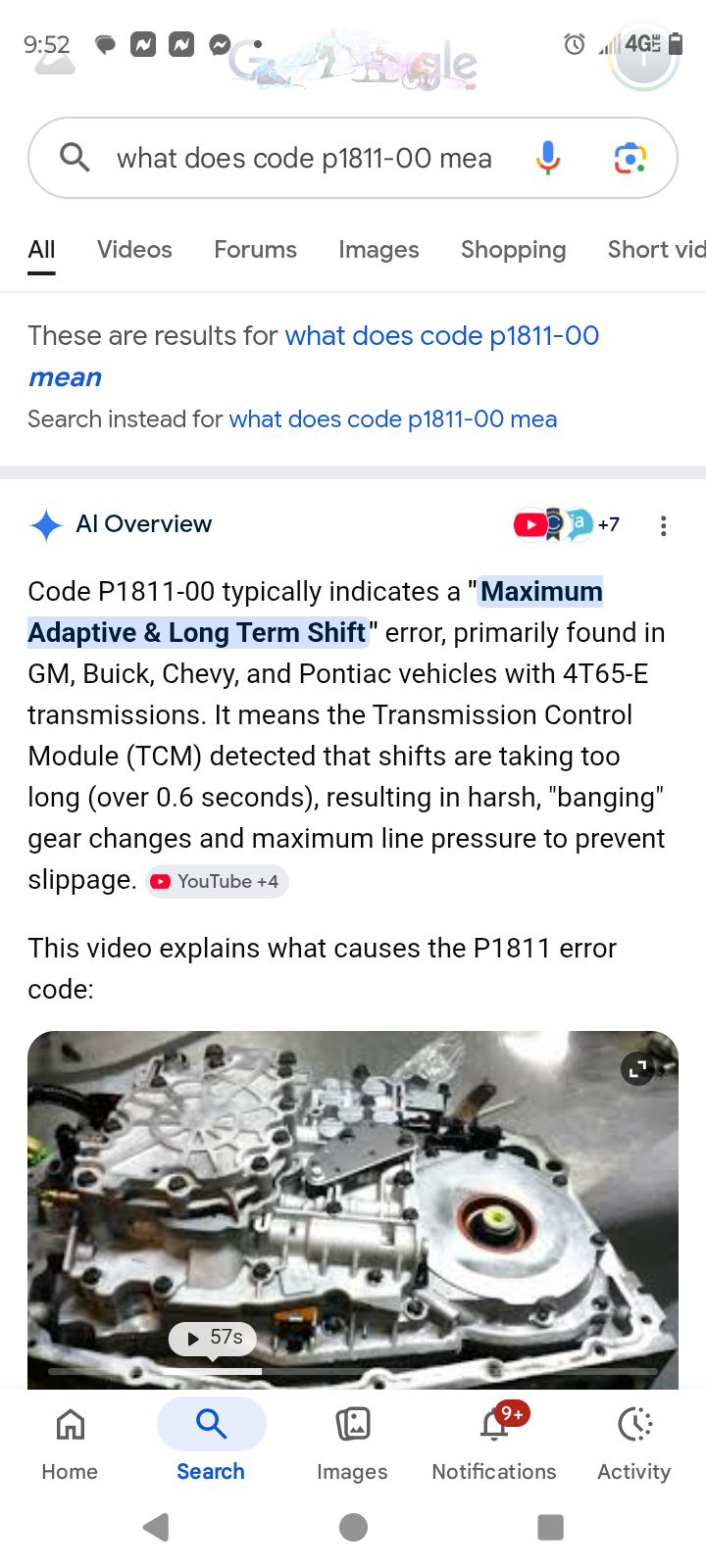
Task: Open Notifications with 9+ badge
Action: pos(494,1441)
